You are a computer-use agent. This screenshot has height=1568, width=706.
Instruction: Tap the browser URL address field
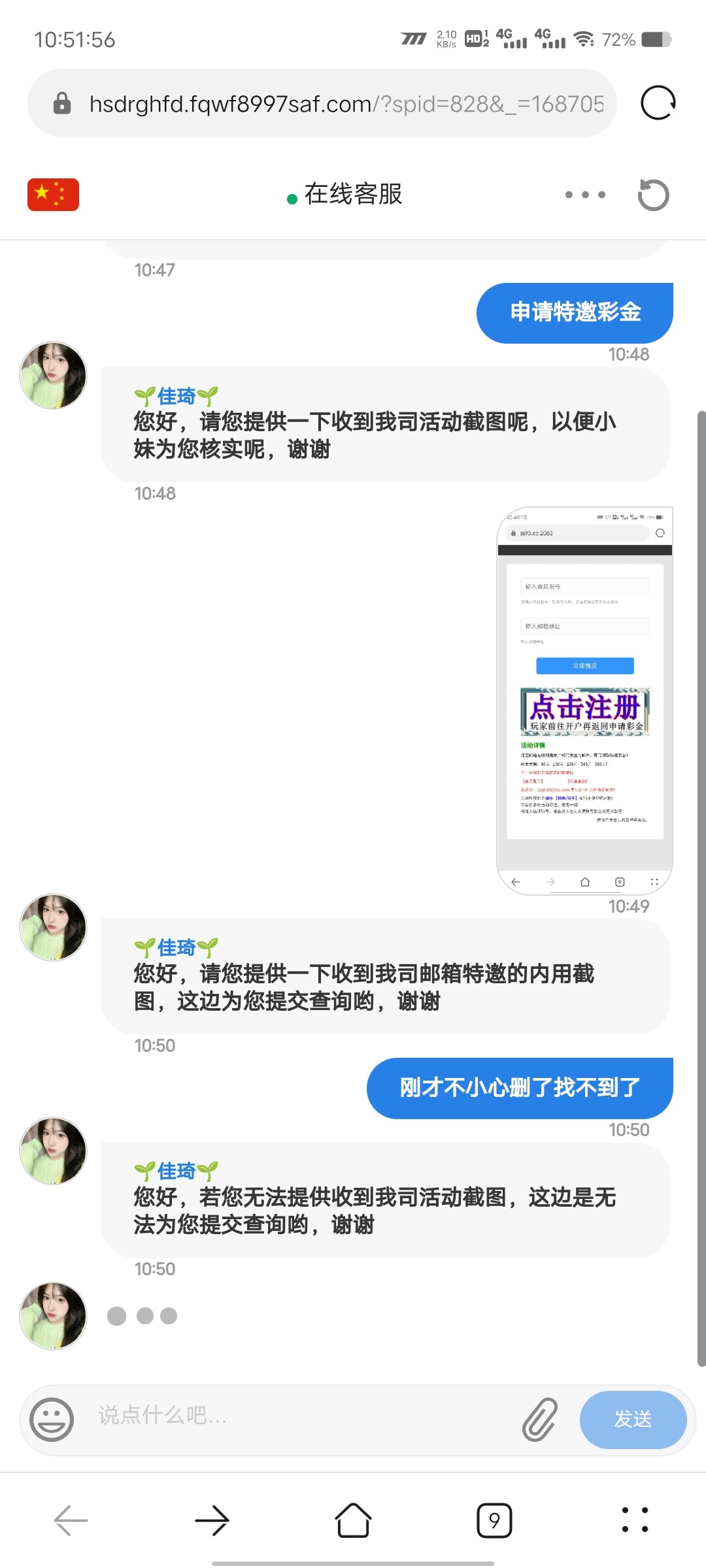point(346,104)
